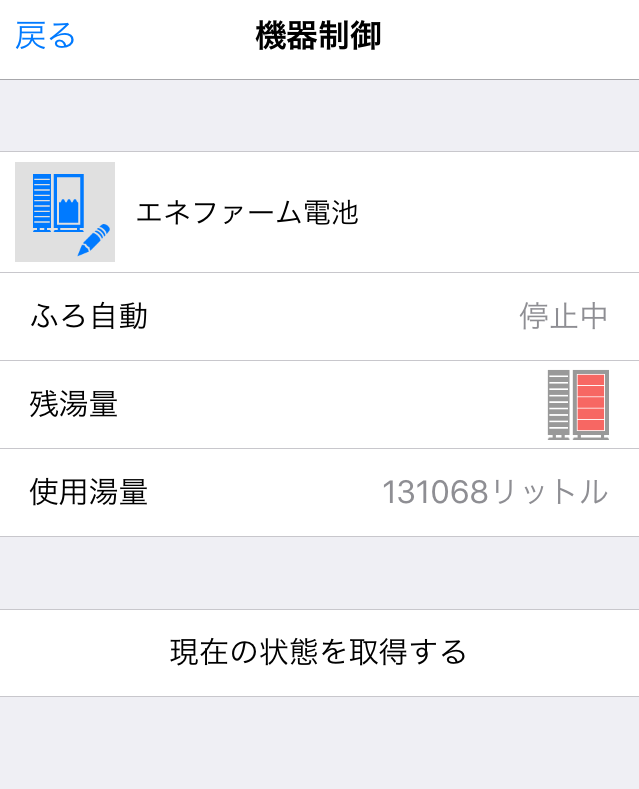Open the ふろ自動 setting row
This screenshot has height=789, width=639.
coord(319,317)
